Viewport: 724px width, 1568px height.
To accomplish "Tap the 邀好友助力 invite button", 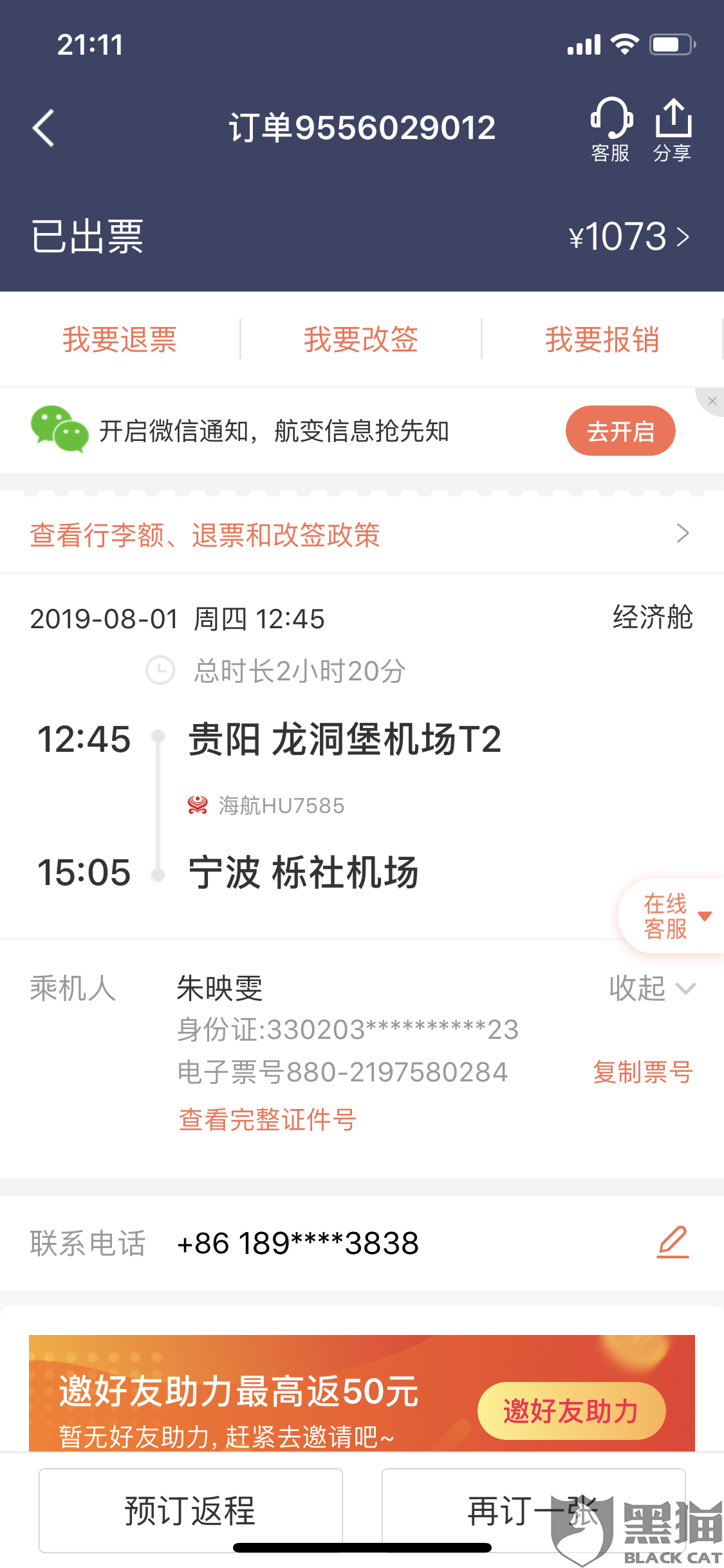I will [x=571, y=1411].
